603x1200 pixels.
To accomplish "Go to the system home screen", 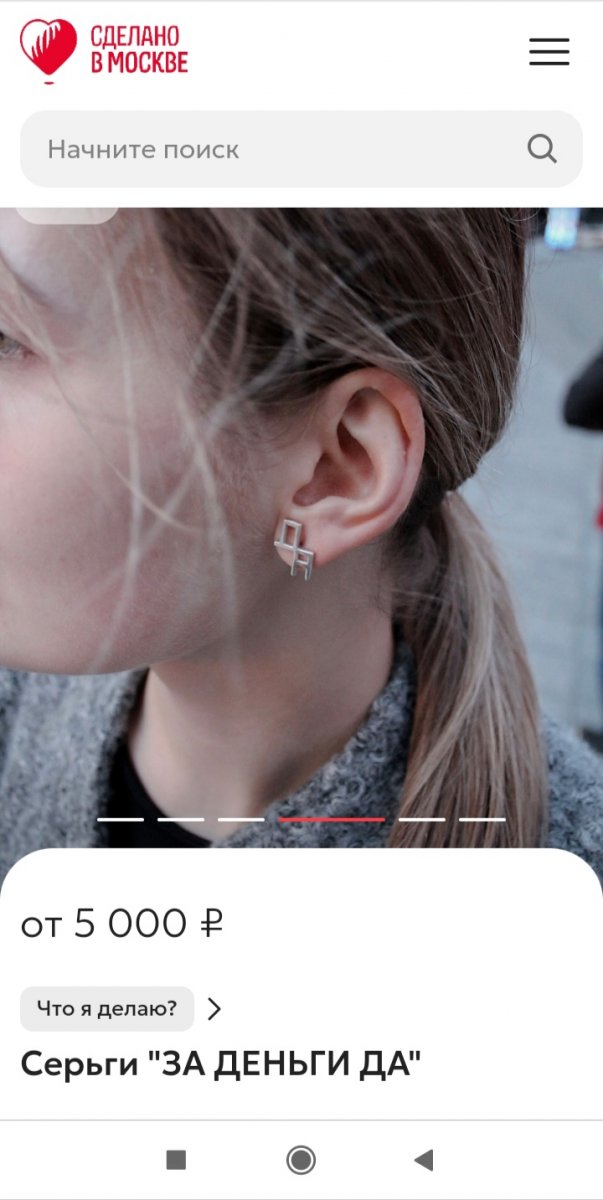I will tap(301, 1160).
